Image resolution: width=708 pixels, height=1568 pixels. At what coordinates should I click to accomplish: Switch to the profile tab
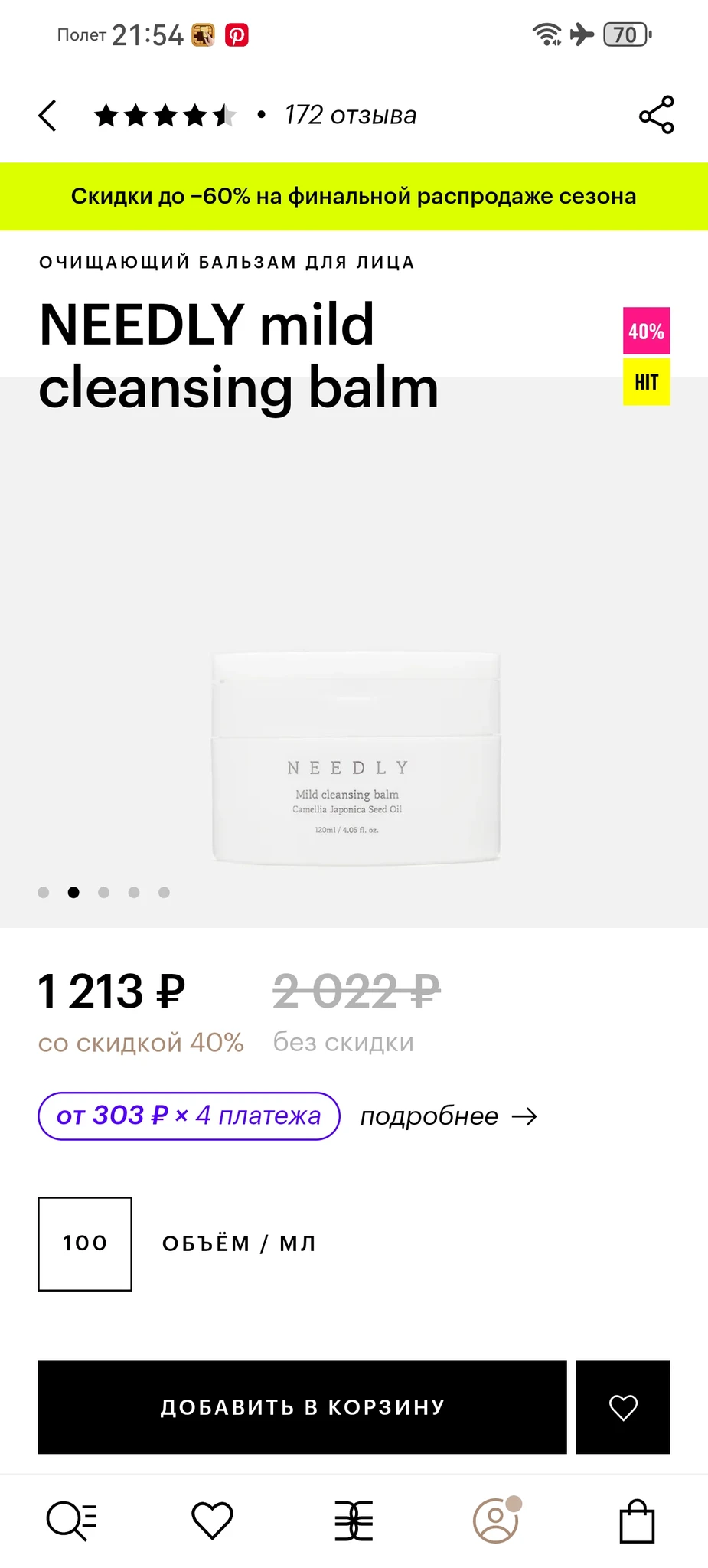495,1520
